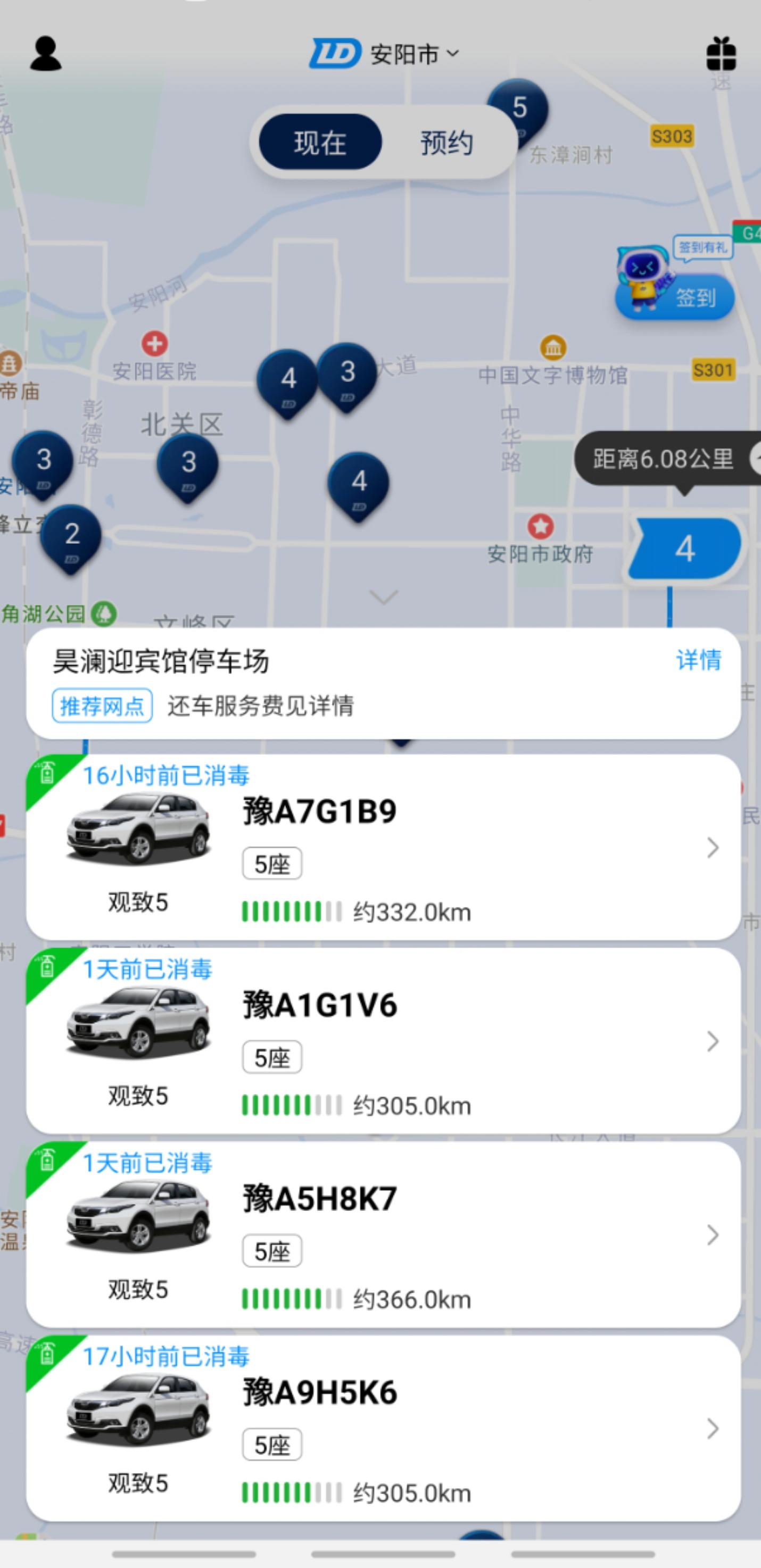Screen dimensions: 761x1568
Task: Select the 推荐网点 recommended station tag
Action: pos(102,704)
